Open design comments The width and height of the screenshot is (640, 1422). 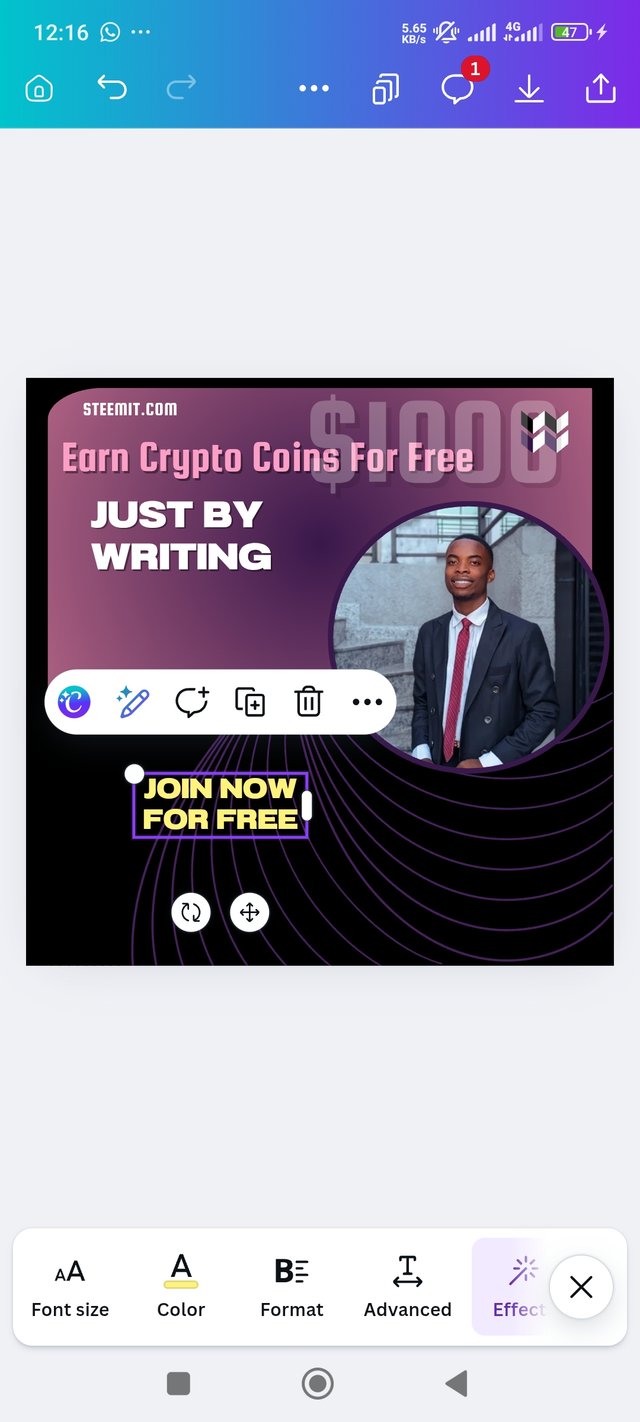point(458,89)
